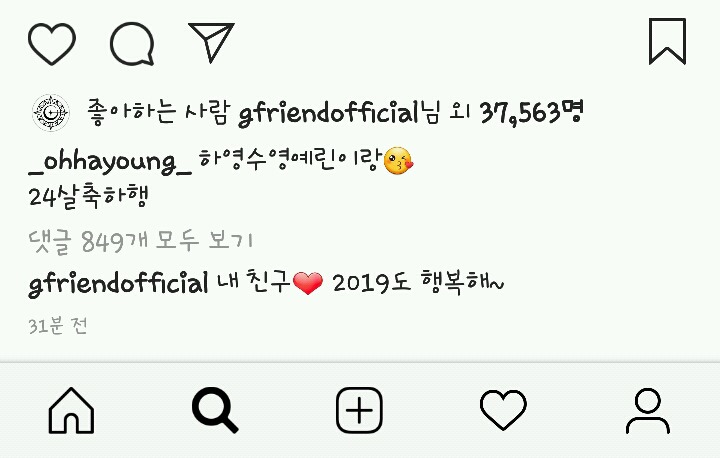This screenshot has width=720, height=458.
Task: Open gfriendofficial profile from the comment
Action: click(119, 283)
